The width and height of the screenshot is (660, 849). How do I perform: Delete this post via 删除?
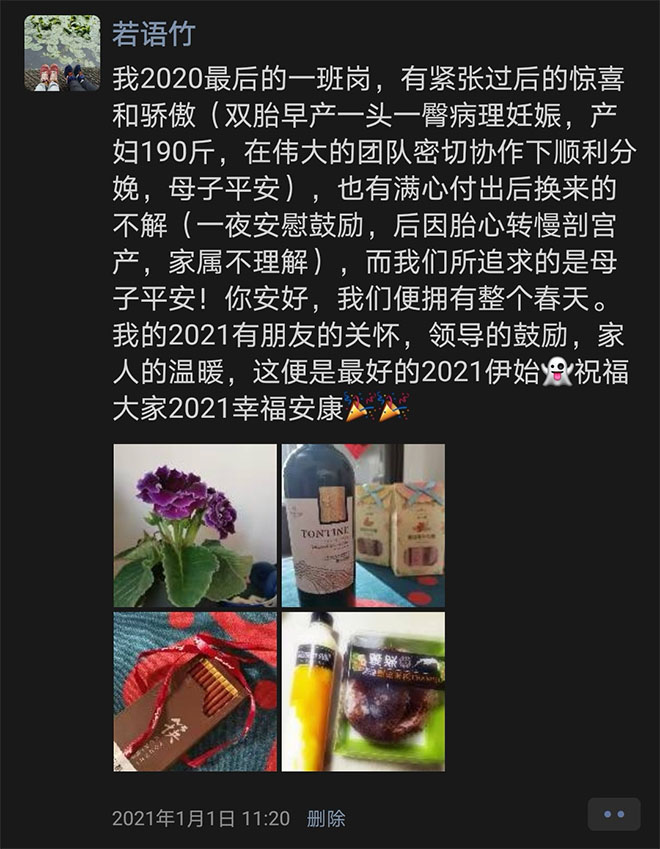(326, 818)
